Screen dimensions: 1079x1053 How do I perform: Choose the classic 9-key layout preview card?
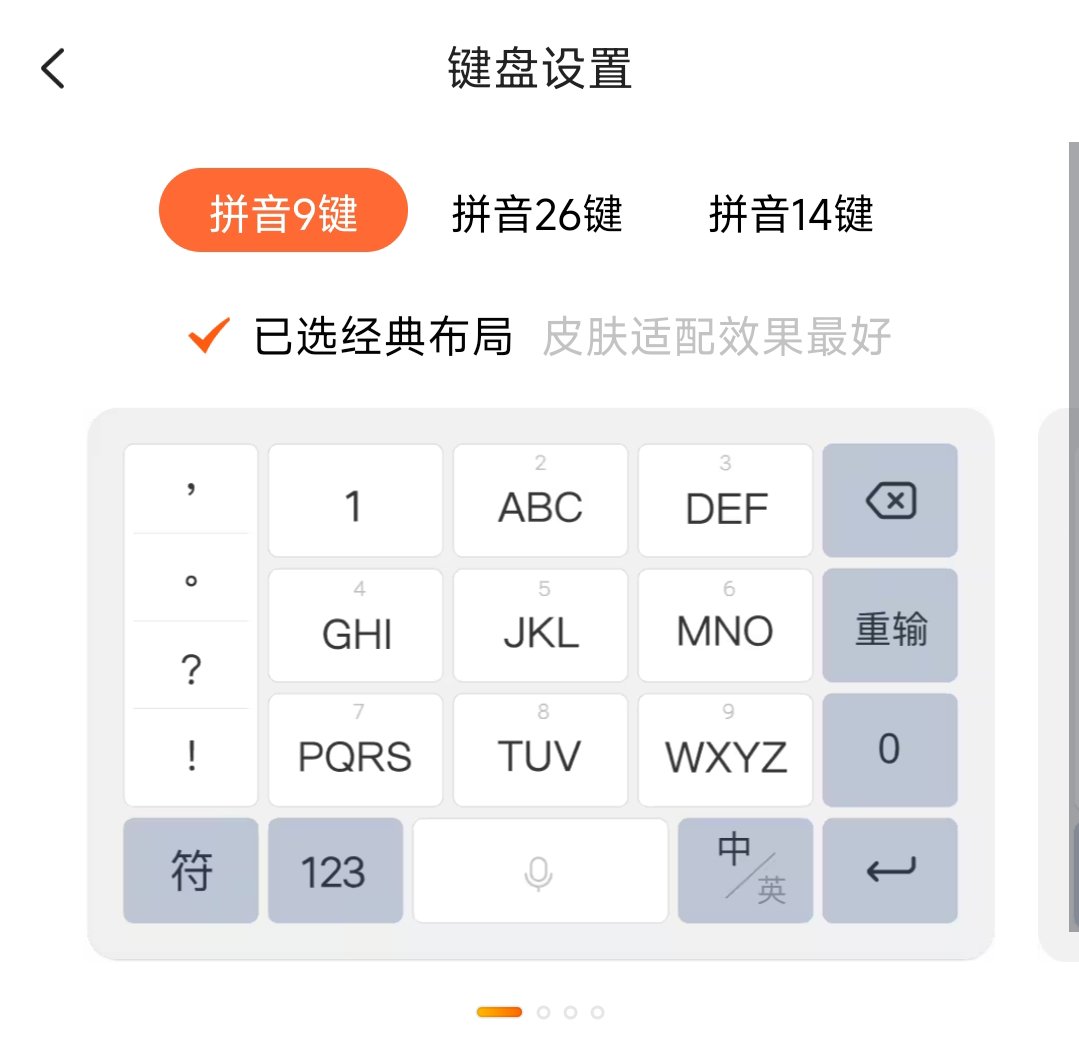click(540, 683)
